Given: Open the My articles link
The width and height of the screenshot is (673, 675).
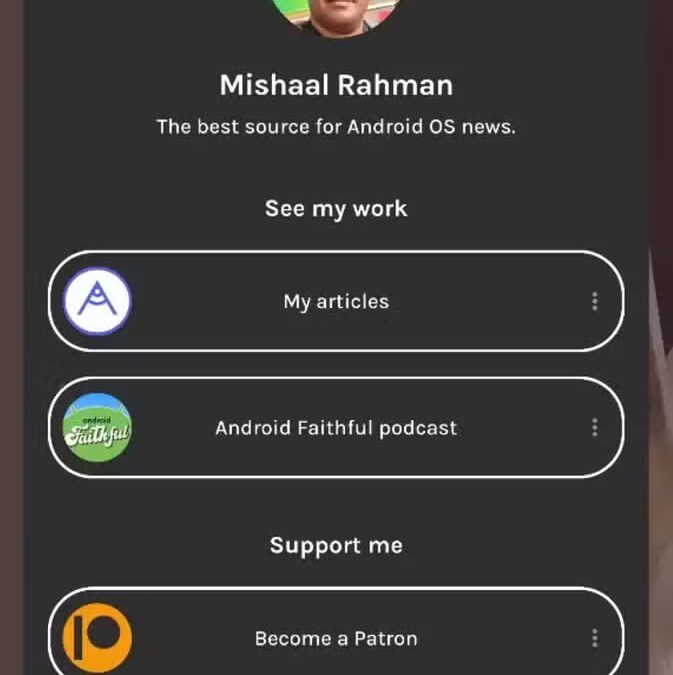Looking at the screenshot, I should pos(336,301).
